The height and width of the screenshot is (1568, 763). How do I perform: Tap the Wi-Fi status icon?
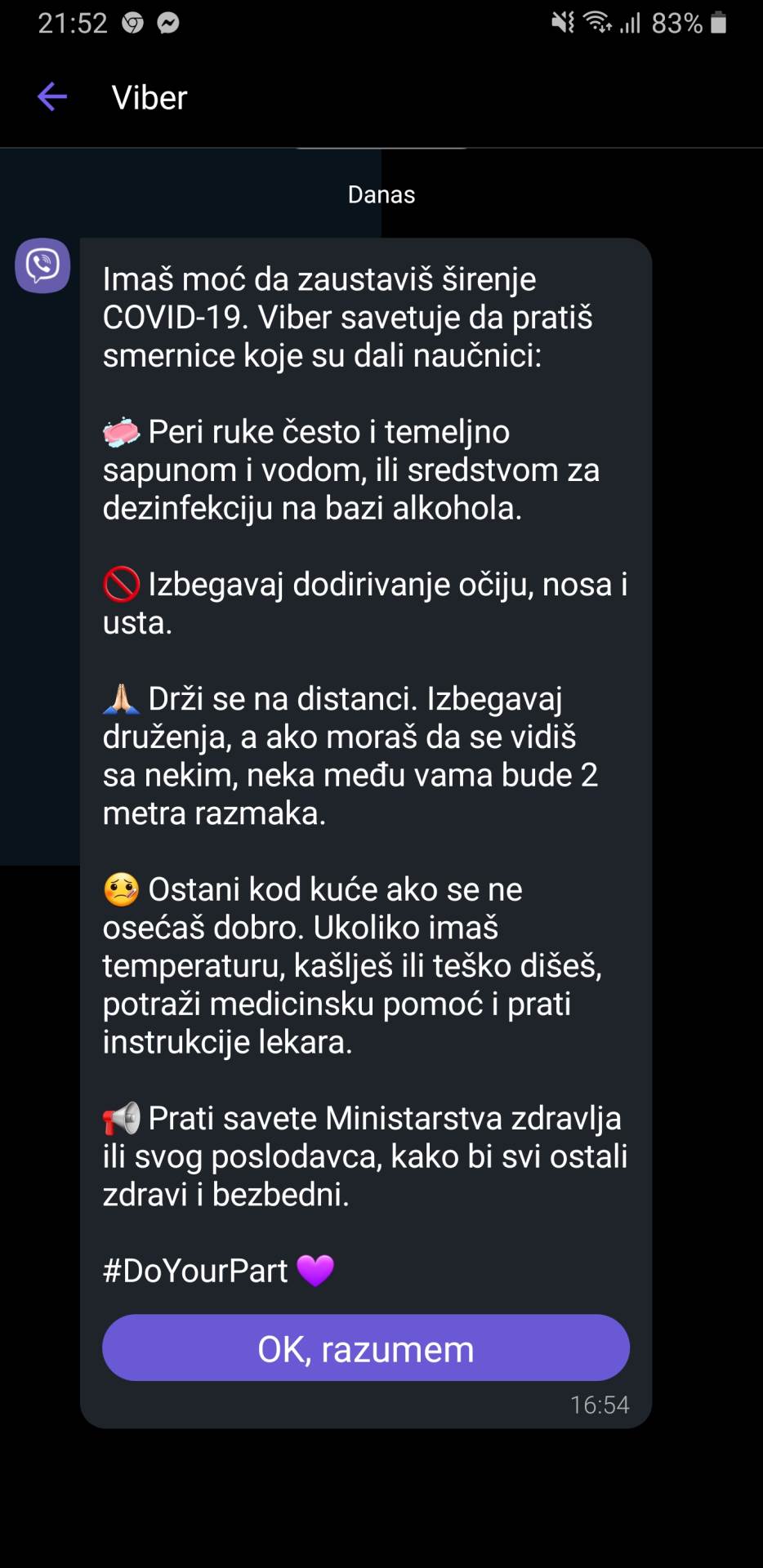tap(596, 21)
